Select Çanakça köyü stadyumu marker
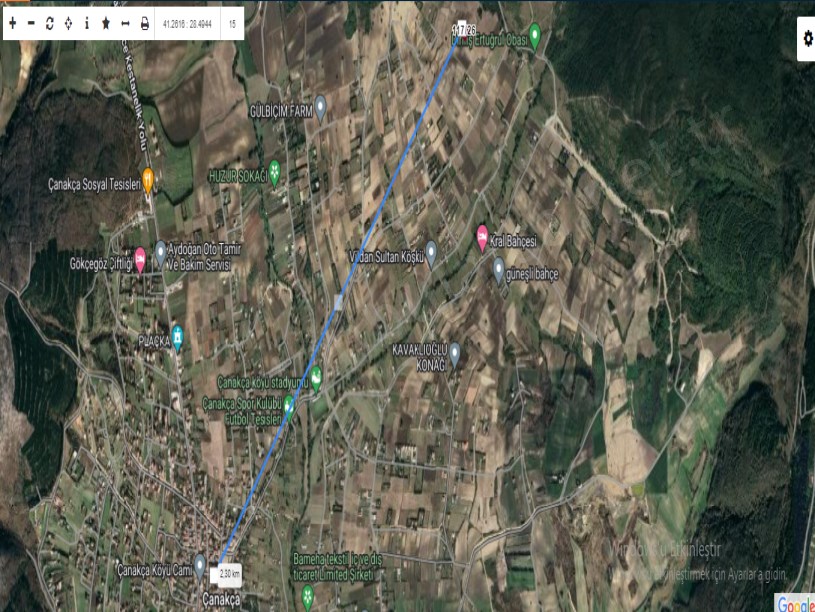 (316, 376)
